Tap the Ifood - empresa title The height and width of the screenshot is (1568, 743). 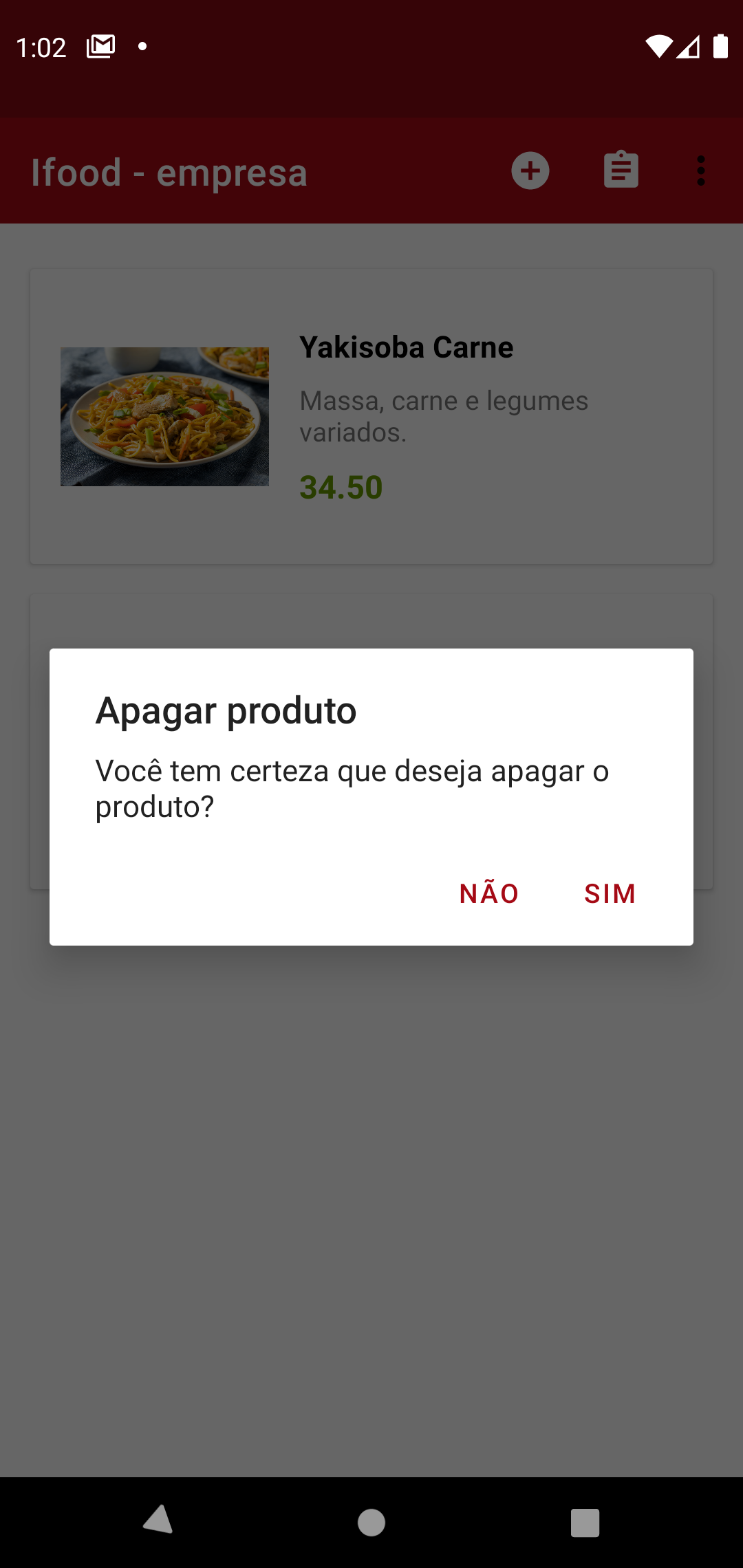click(x=168, y=171)
